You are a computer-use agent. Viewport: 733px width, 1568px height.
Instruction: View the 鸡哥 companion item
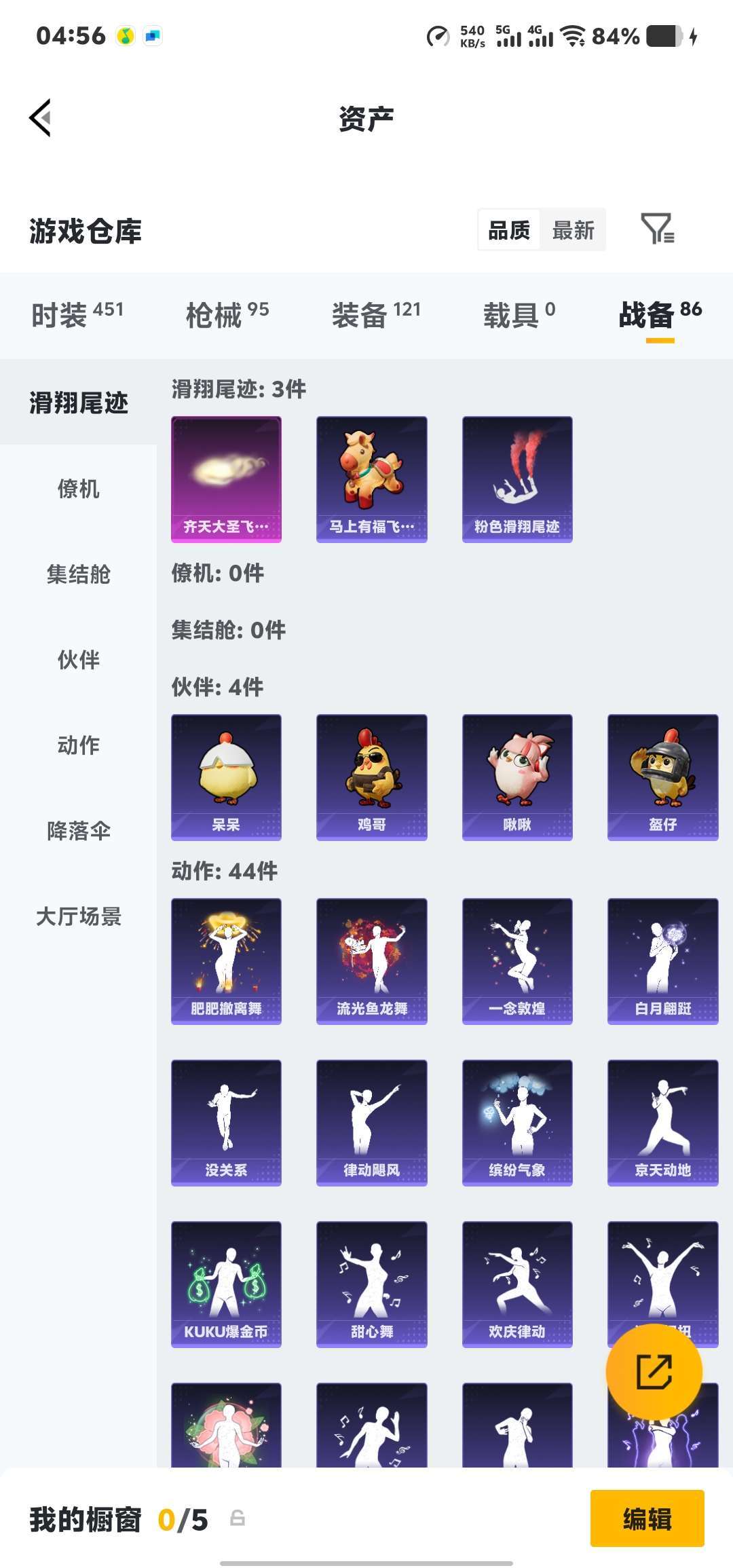(371, 777)
